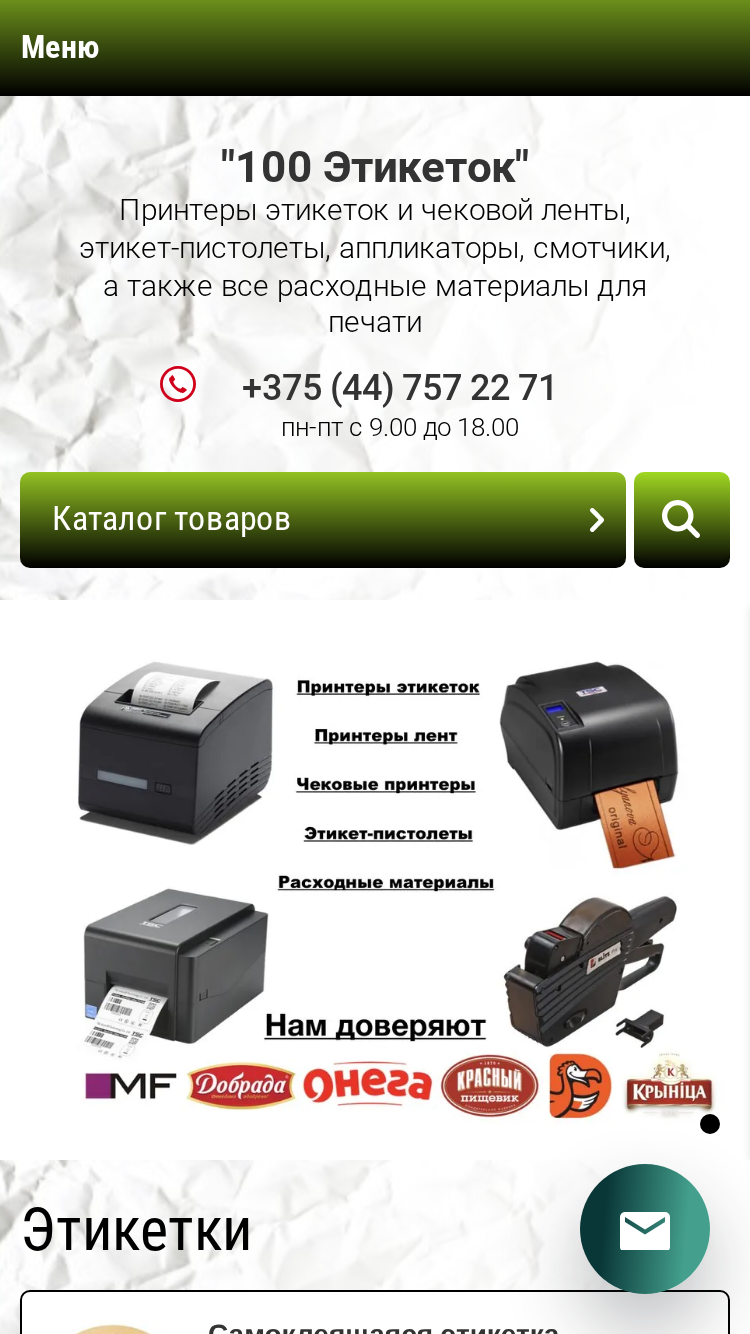The image size is (750, 1334).
Task: Open the floating envelope message button
Action: (x=645, y=1229)
